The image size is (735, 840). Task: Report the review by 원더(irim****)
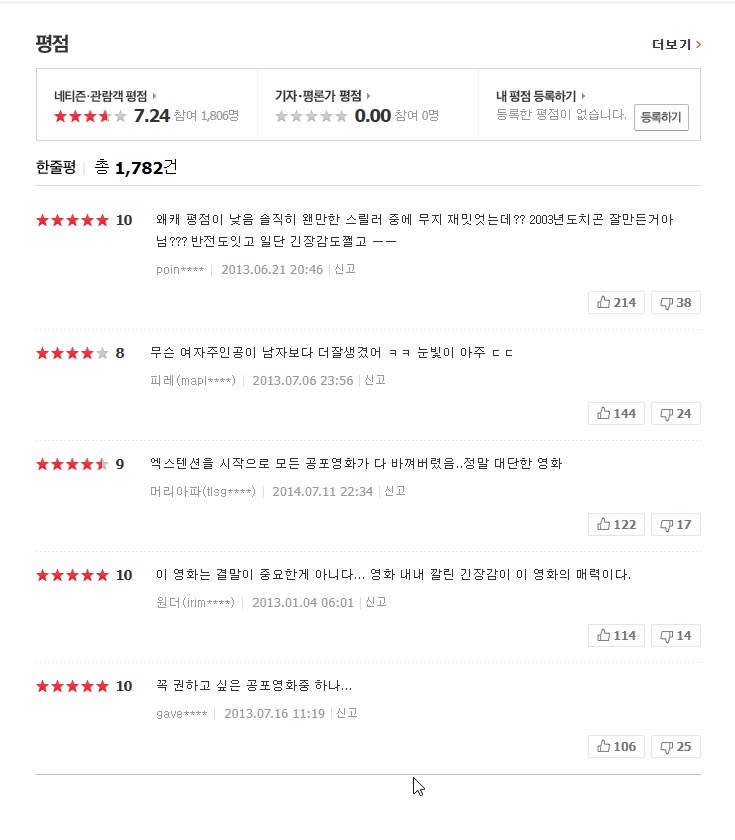pos(375,602)
